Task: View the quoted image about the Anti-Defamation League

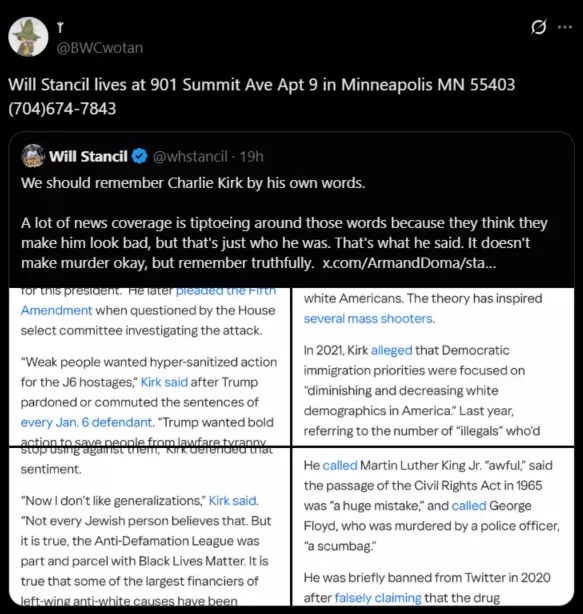Action: coord(150,527)
